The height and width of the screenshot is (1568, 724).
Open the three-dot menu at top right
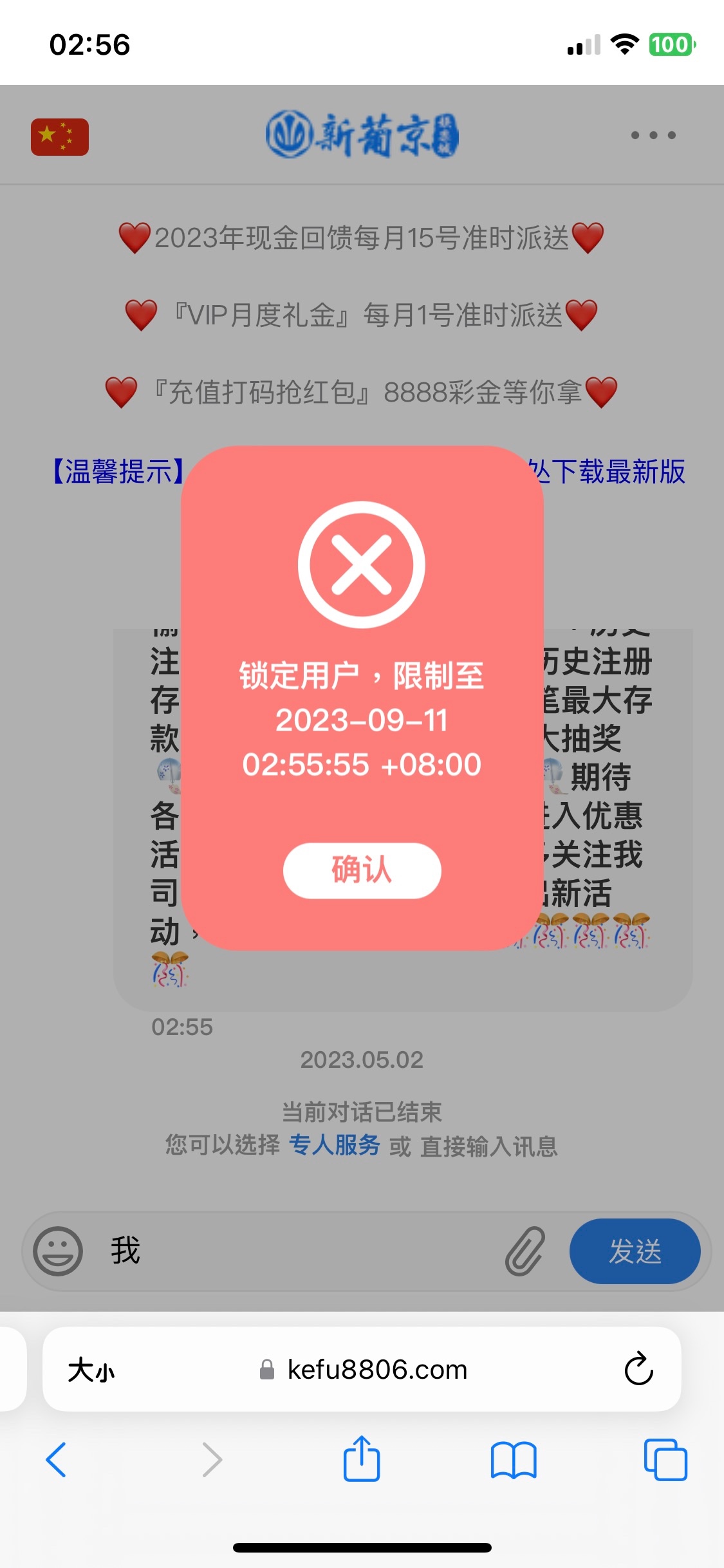[x=654, y=135]
